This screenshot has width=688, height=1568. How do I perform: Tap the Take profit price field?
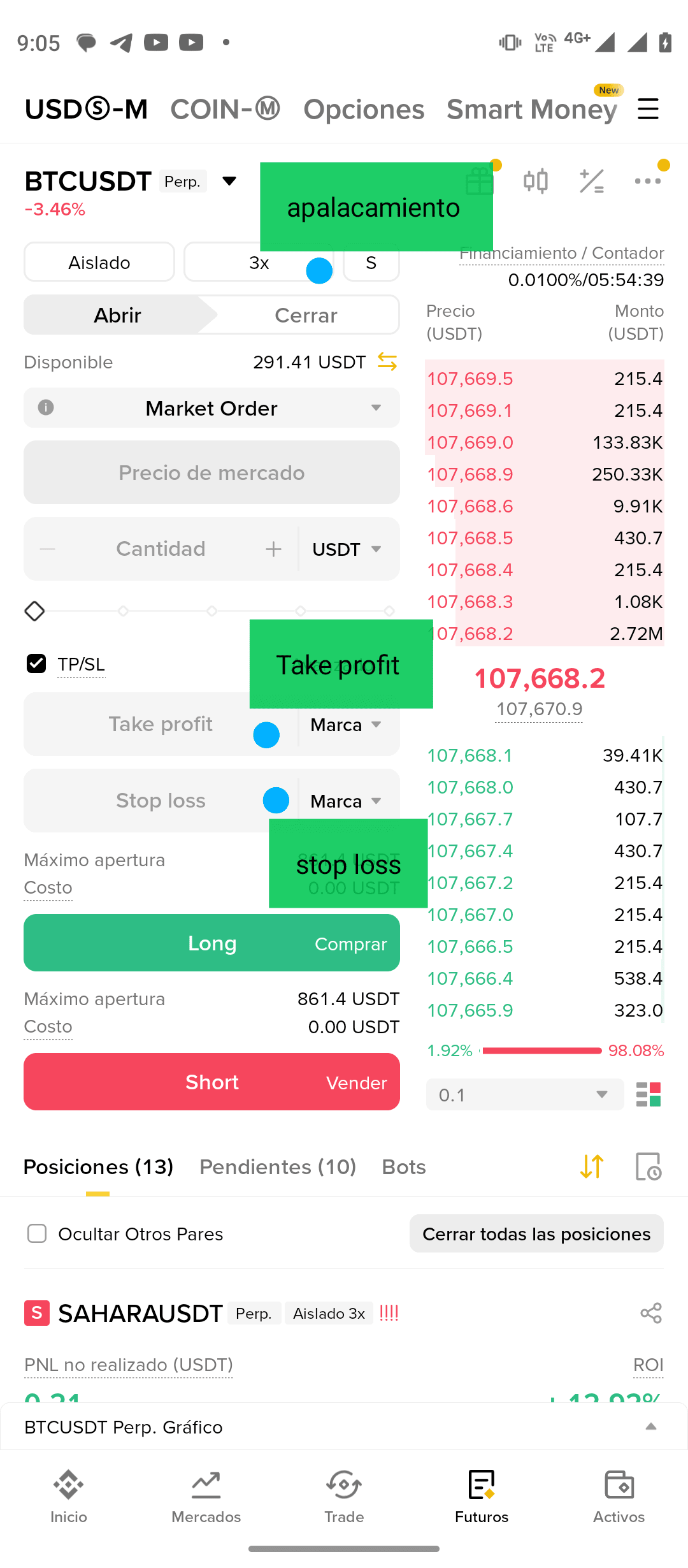click(x=161, y=724)
